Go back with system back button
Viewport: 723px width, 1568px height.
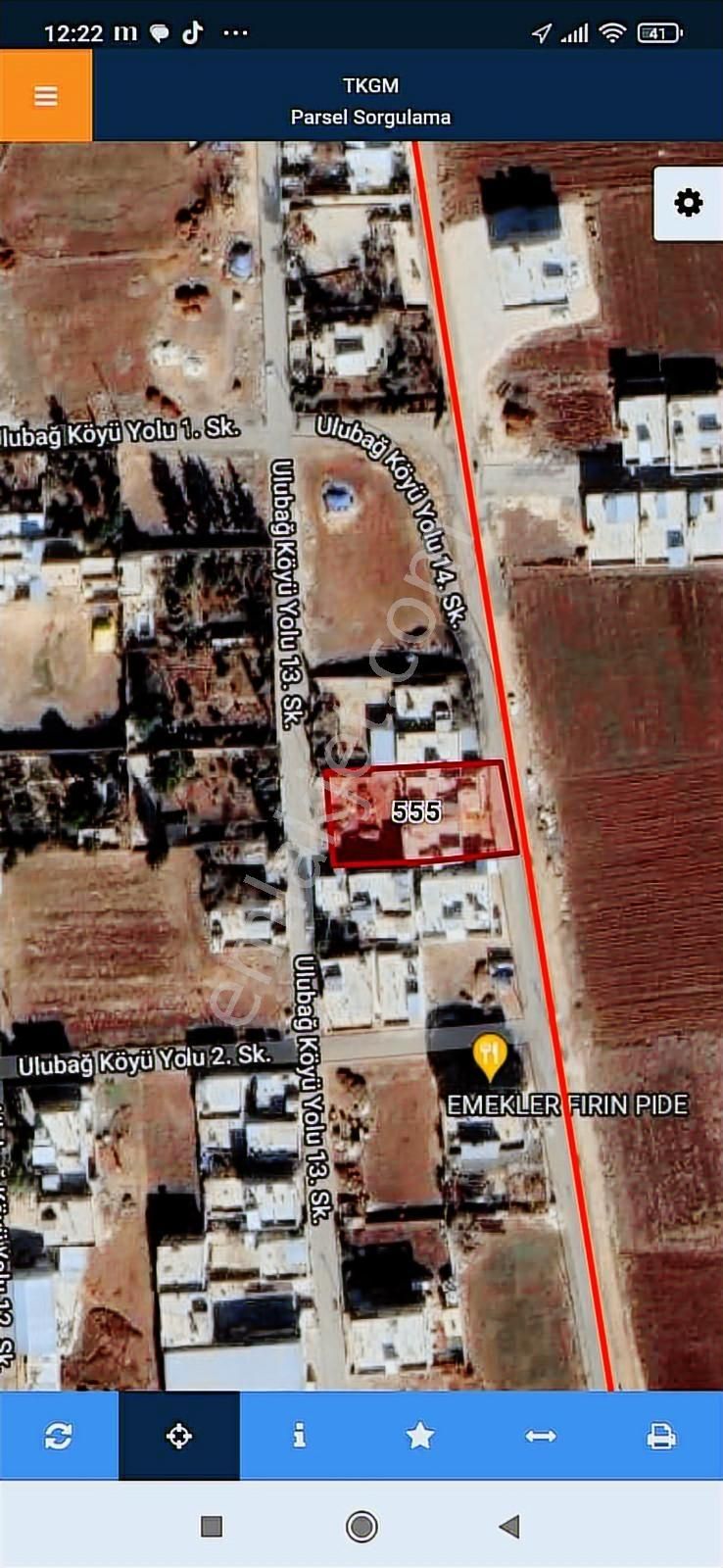point(508,1526)
